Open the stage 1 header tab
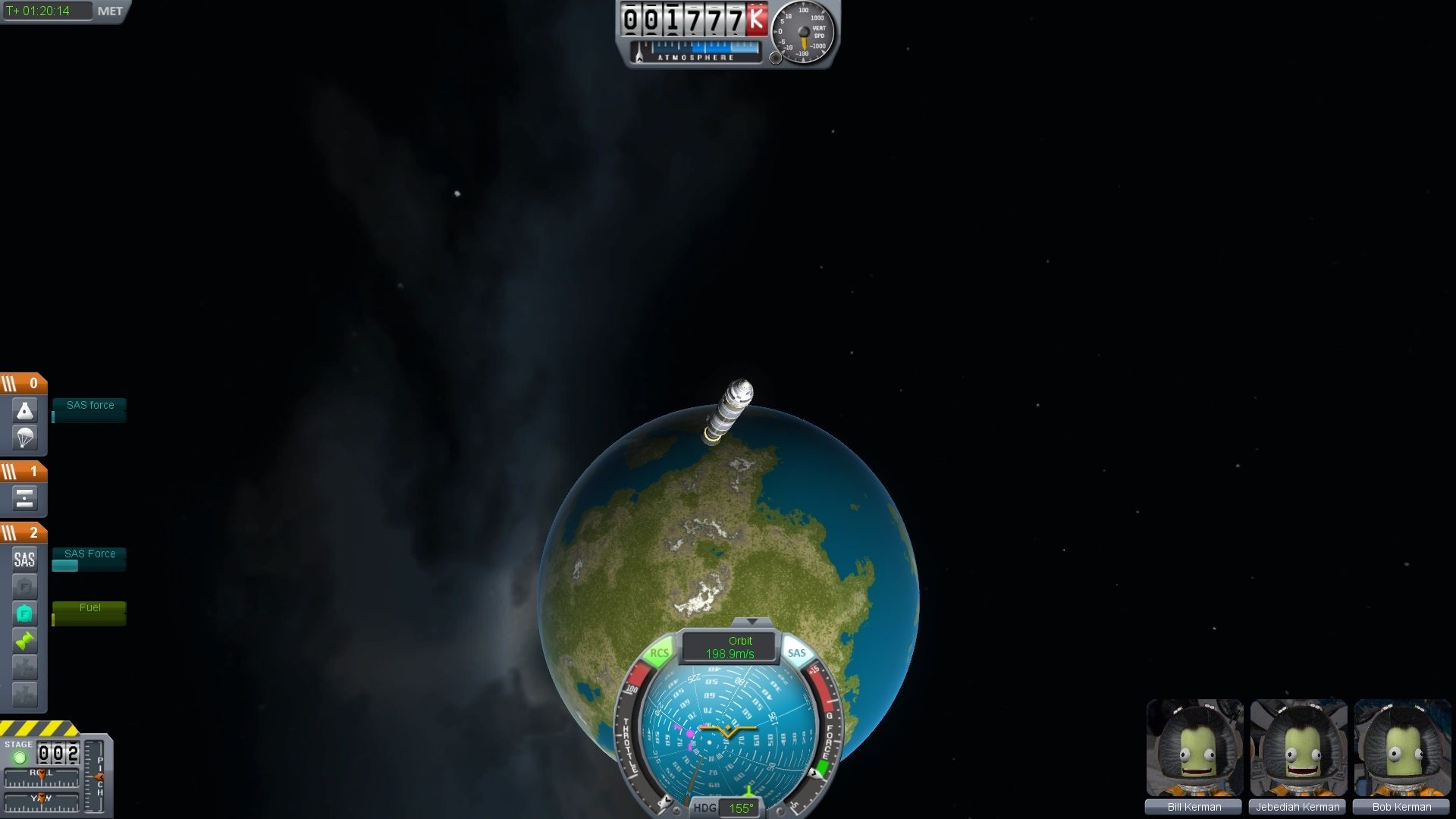 click(24, 472)
